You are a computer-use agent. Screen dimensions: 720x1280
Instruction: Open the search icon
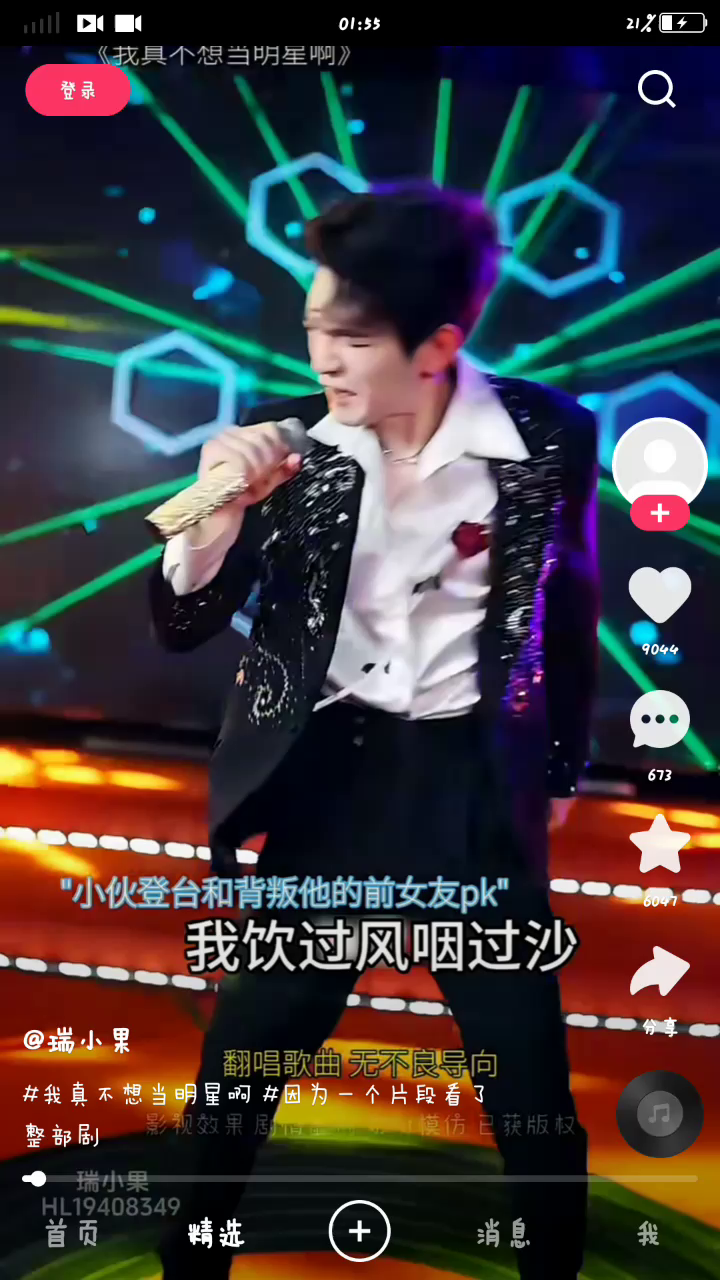tap(657, 90)
